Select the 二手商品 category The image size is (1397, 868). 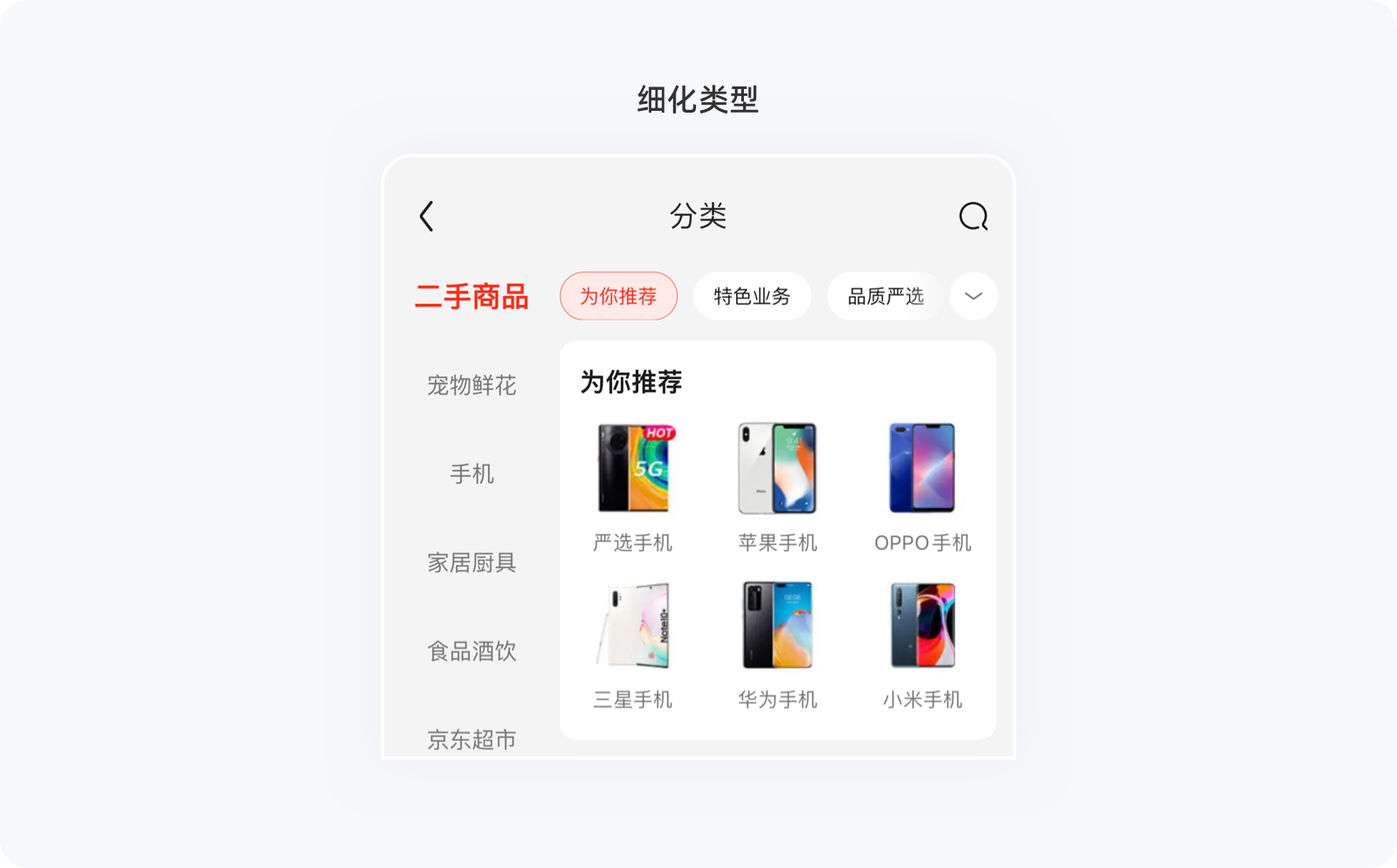pyautogui.click(x=471, y=297)
